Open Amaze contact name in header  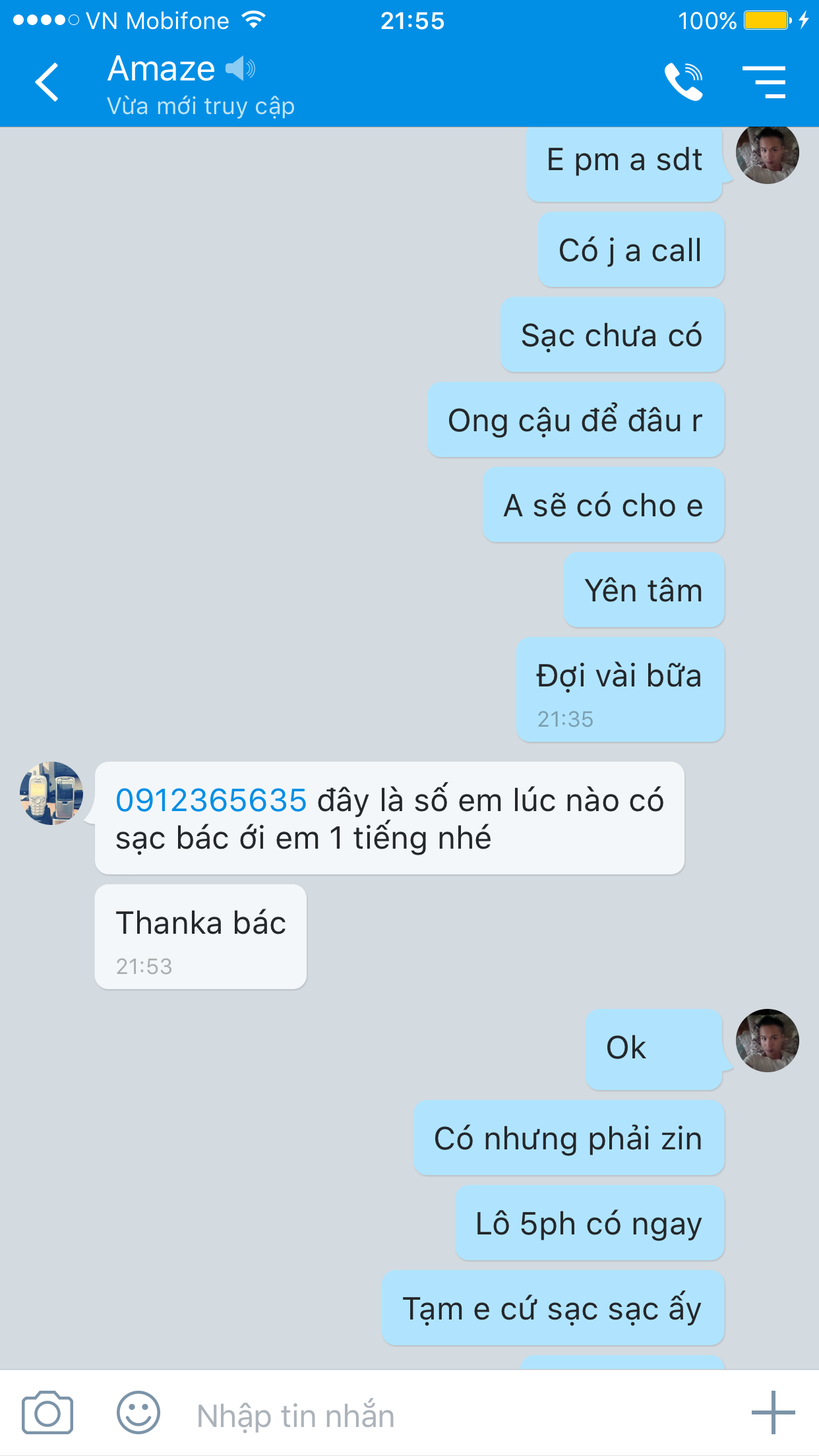(162, 69)
